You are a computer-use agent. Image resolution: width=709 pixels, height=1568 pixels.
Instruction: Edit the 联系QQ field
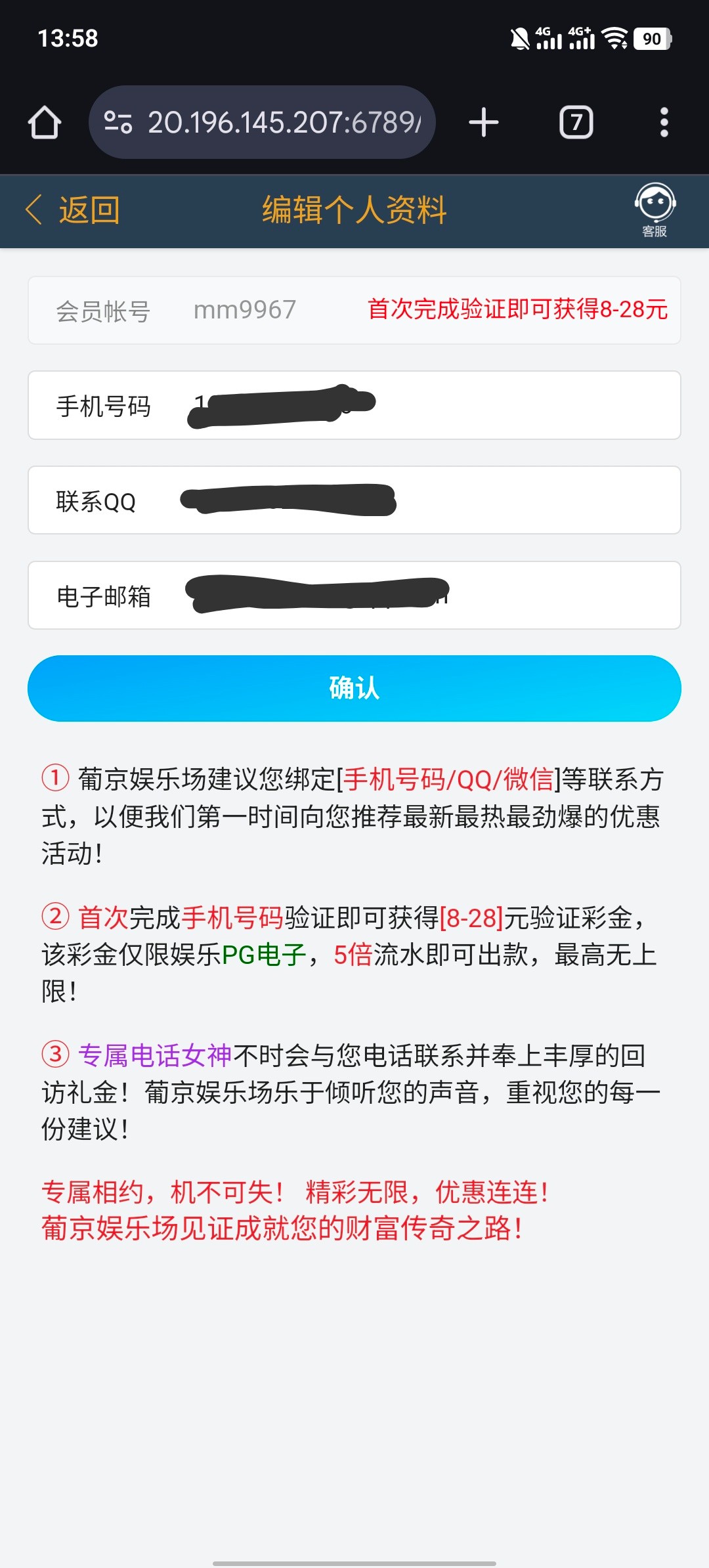pos(420,500)
